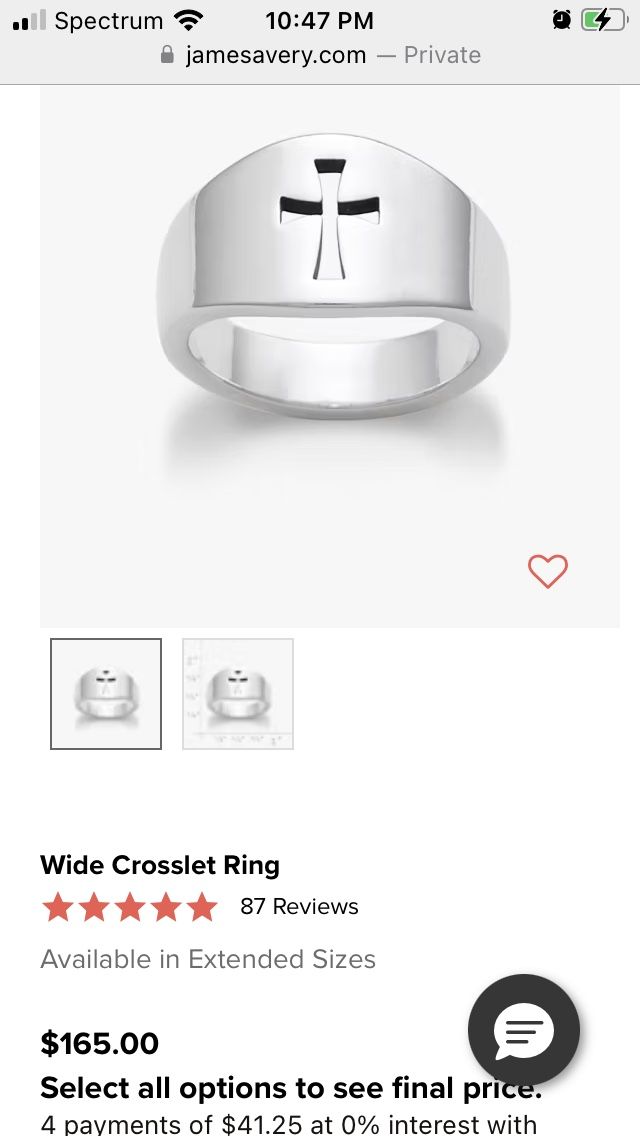Image resolution: width=640 pixels, height=1136 pixels.
Task: View the second thumbnail with ring dimensions
Action: (238, 694)
